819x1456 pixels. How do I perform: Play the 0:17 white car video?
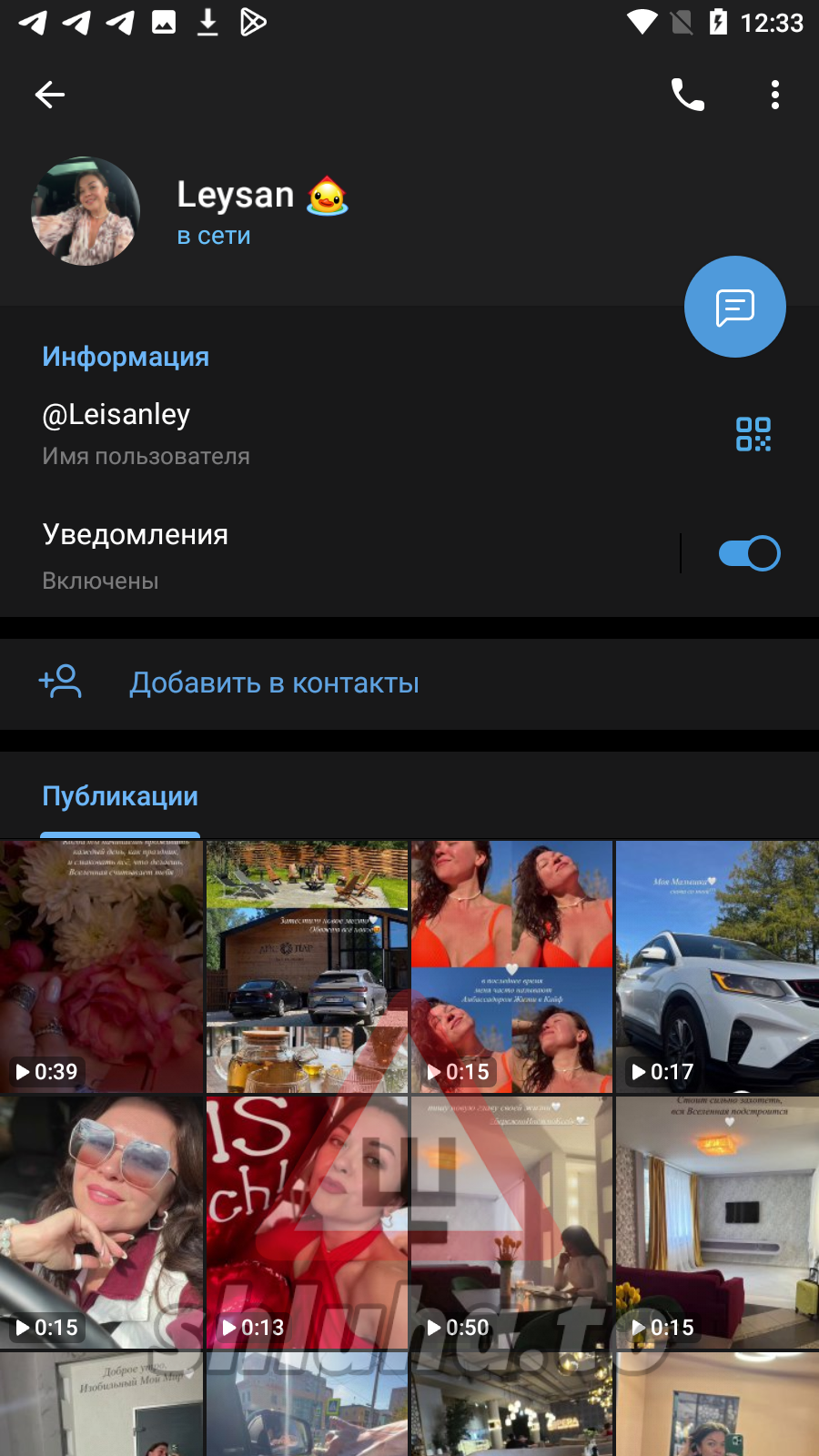click(x=717, y=966)
